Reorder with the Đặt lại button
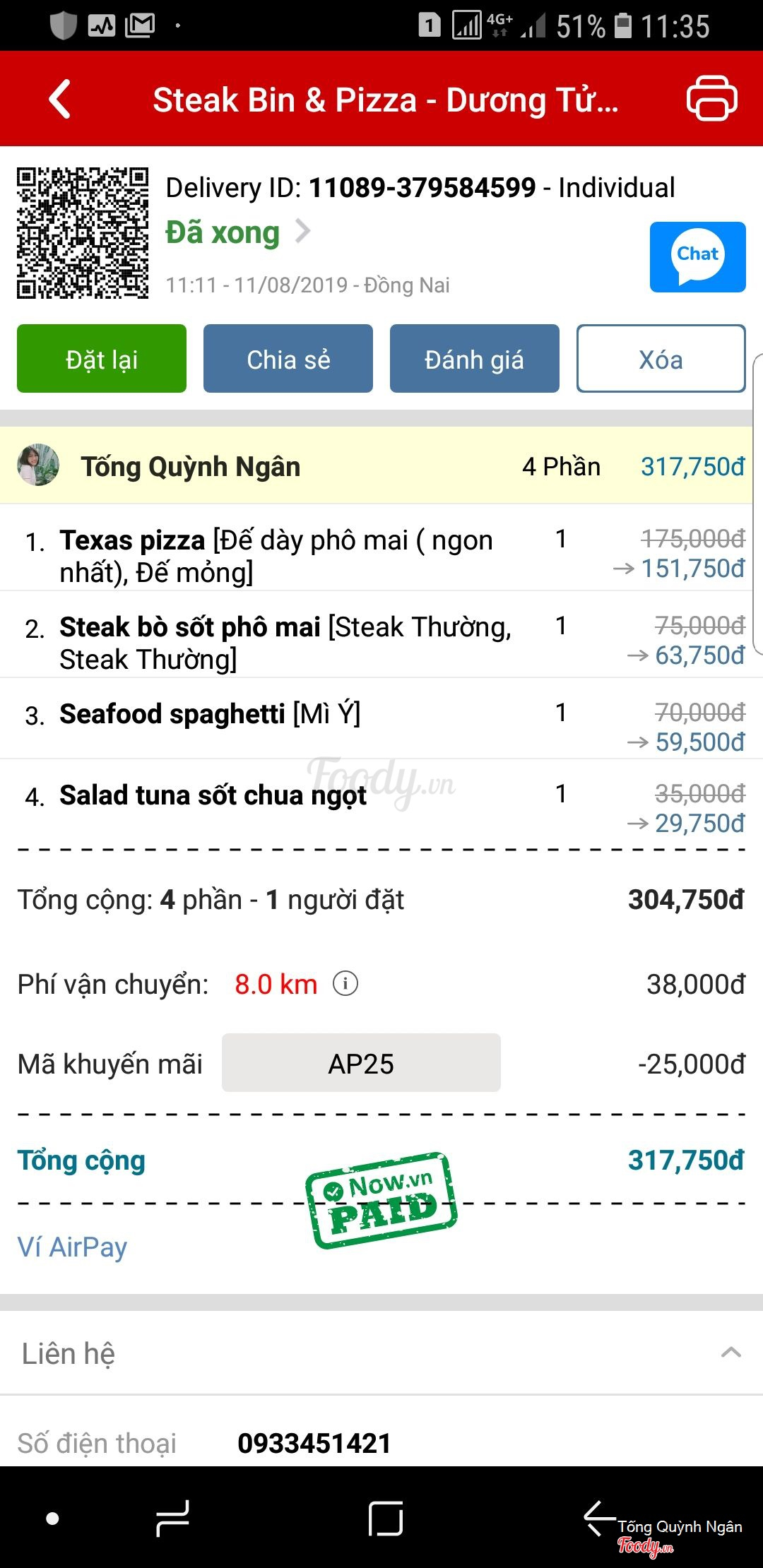763x1568 pixels. pos(102,359)
